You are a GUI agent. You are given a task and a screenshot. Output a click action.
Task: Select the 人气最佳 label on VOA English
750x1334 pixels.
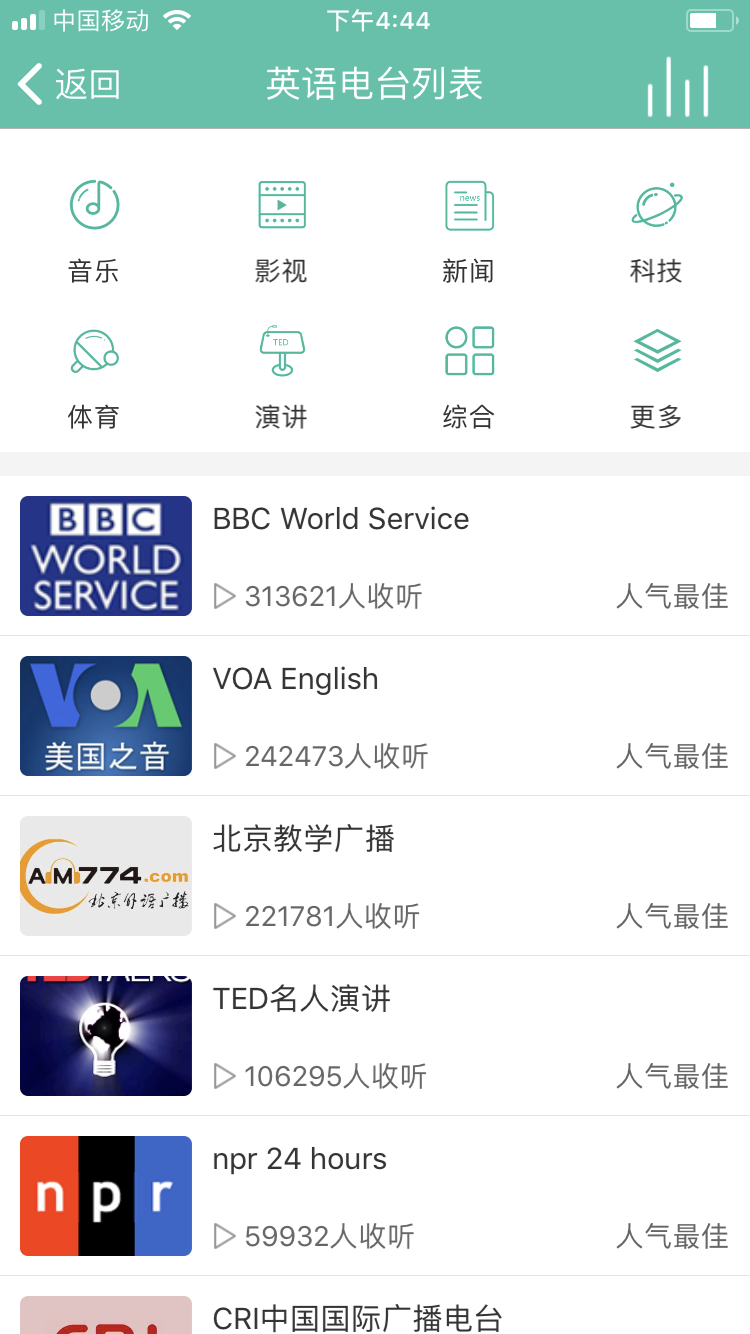[672, 757]
